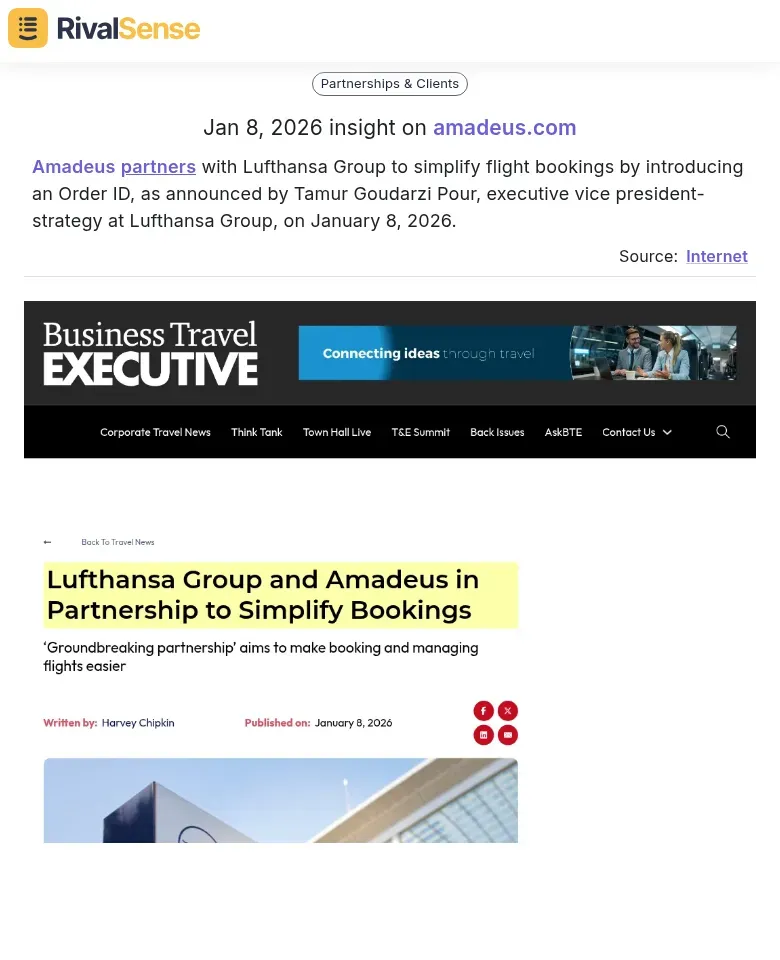Click the LinkedIn share icon
Screen dimensions: 780x960
pyautogui.click(x=483, y=734)
